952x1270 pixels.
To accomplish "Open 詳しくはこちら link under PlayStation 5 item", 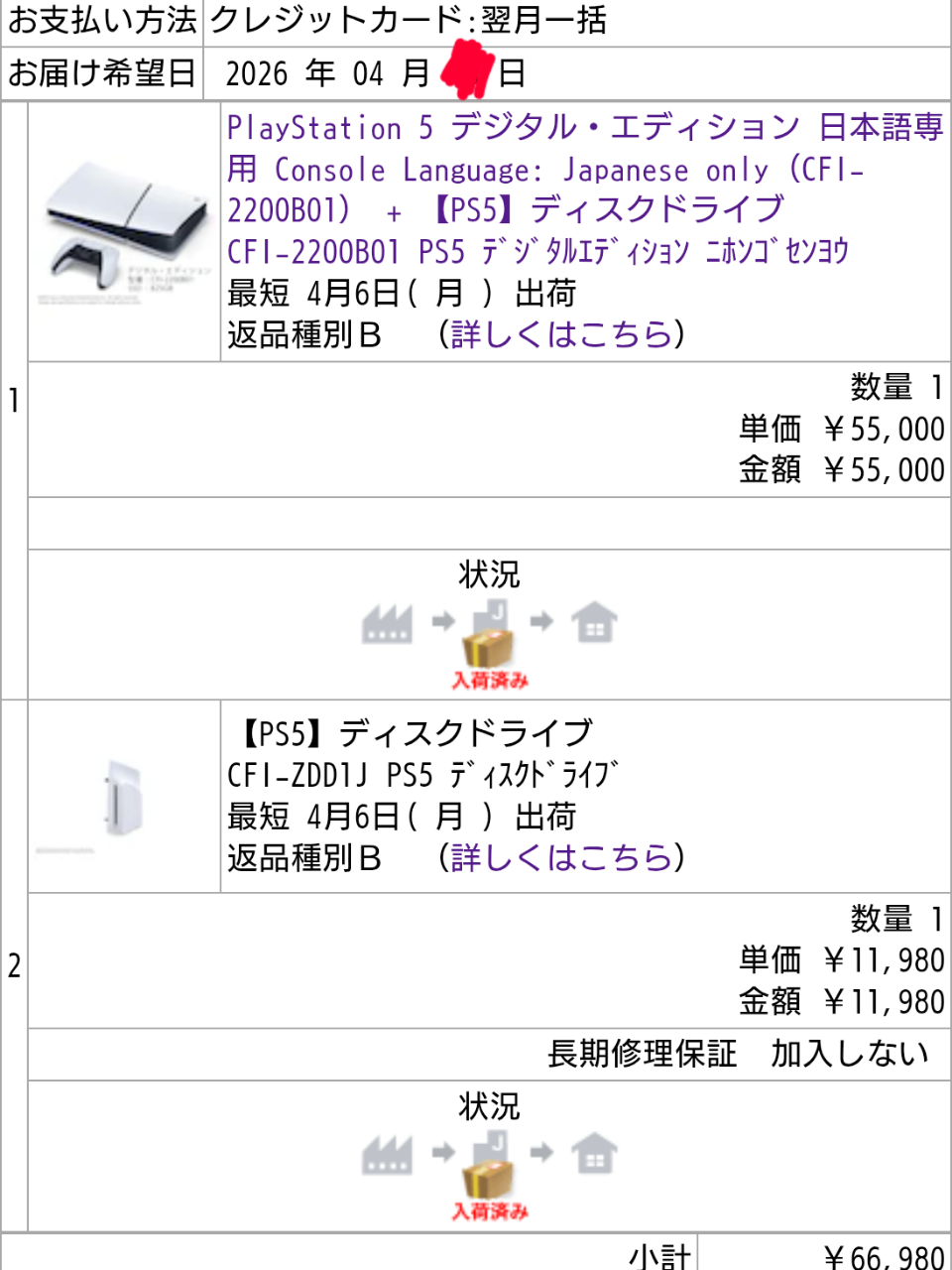I will point(561,335).
